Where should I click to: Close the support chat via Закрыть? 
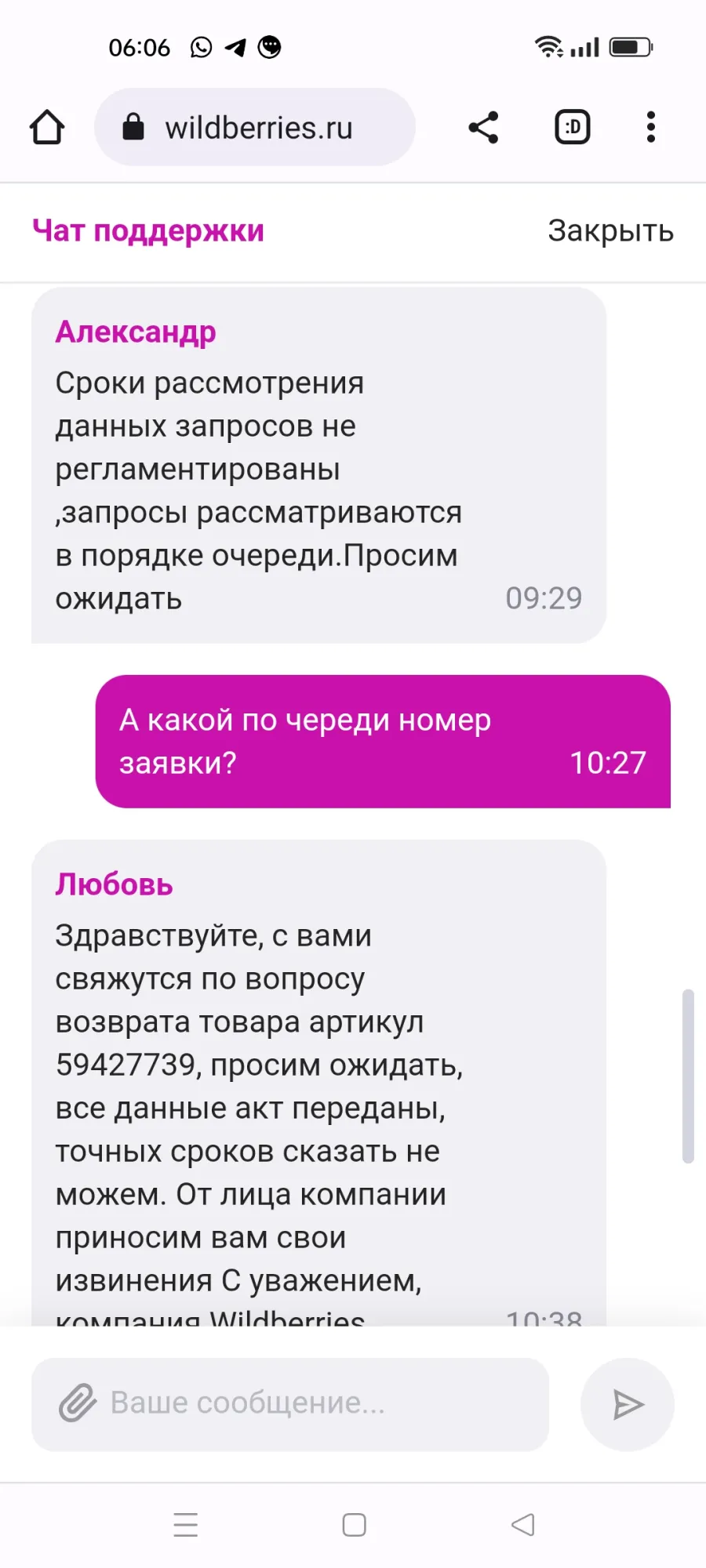click(x=610, y=231)
